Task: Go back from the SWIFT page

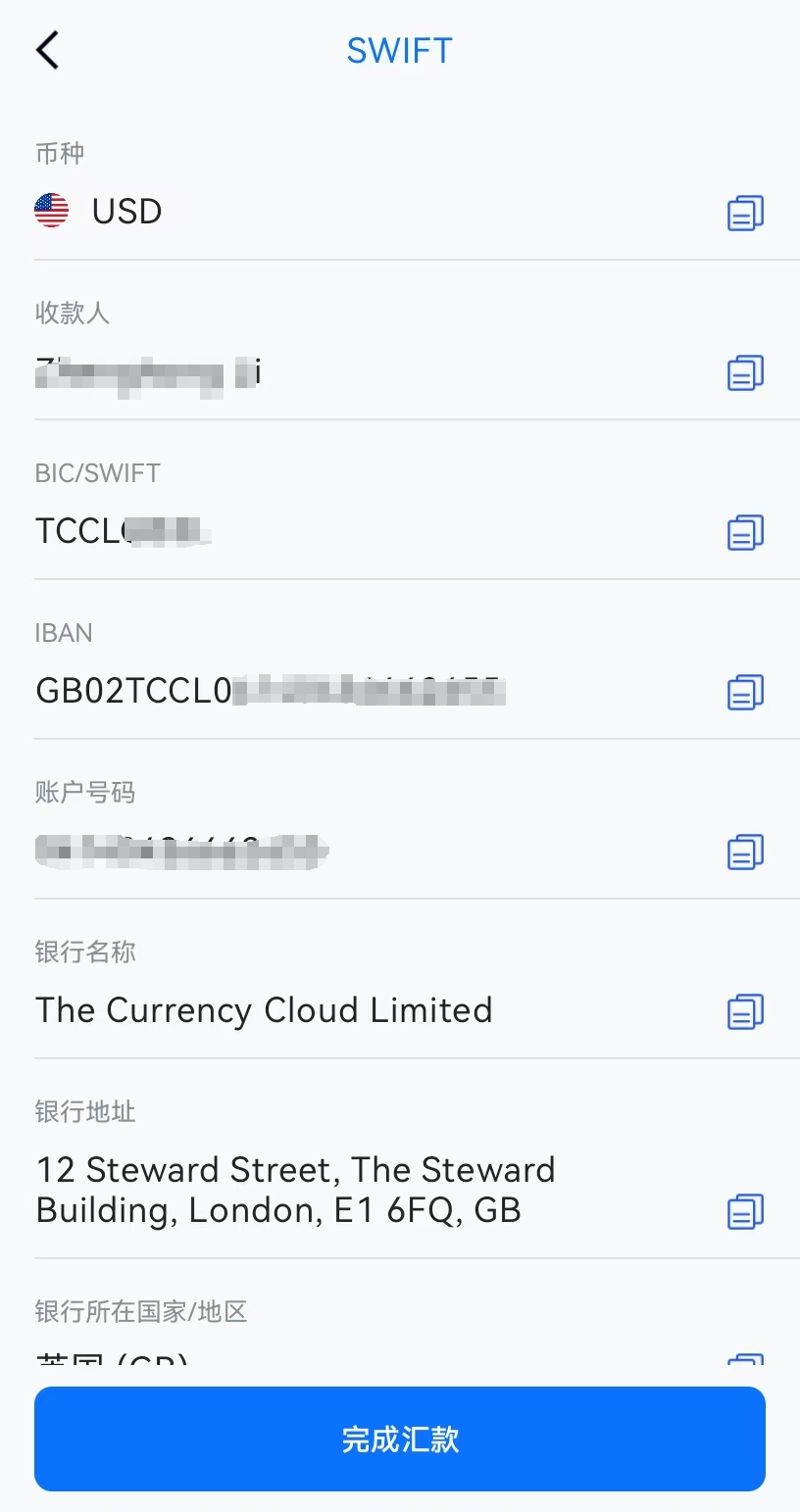Action: pos(47,50)
